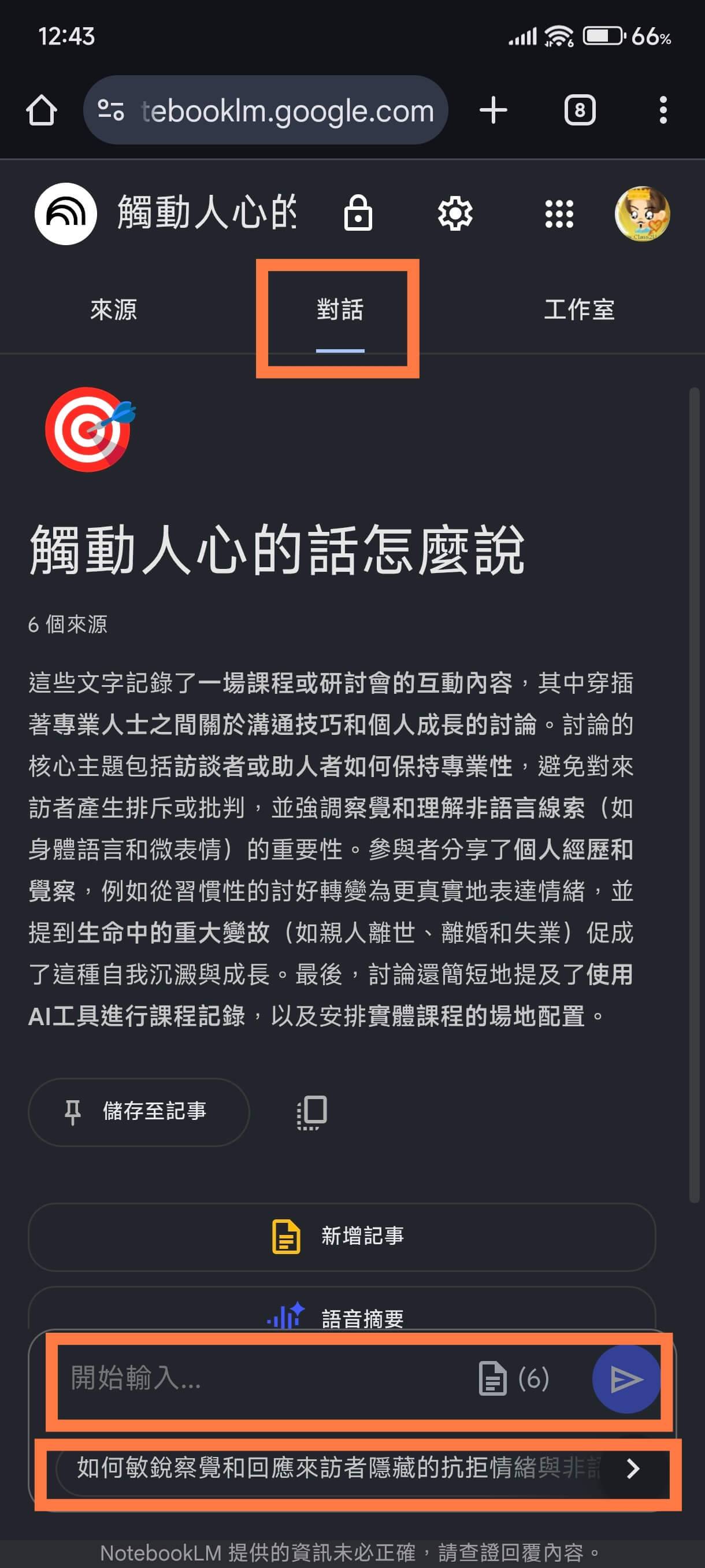This screenshot has width=705, height=1568.
Task: Open the browser overflow menu
Action: pyautogui.click(x=663, y=111)
